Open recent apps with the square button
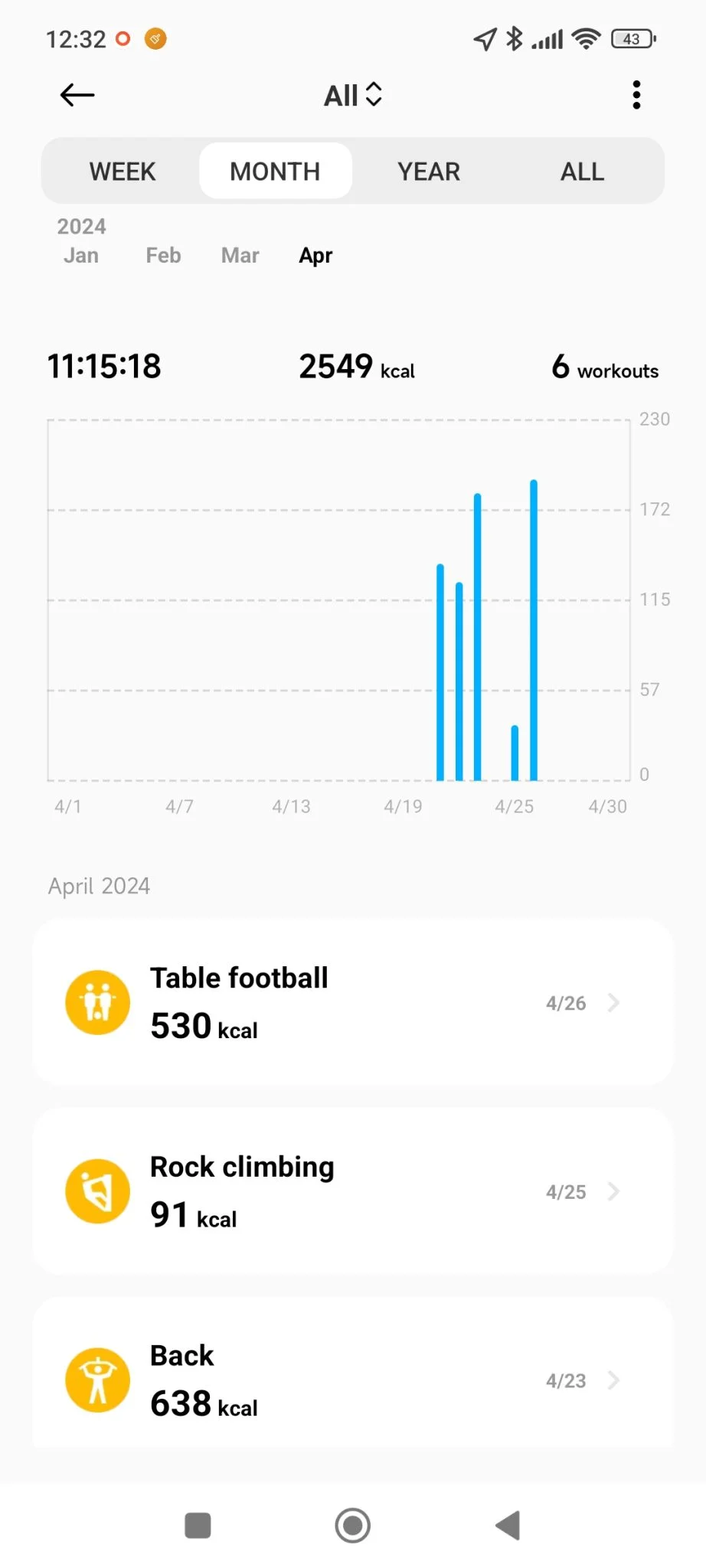706x1568 pixels. click(x=198, y=1525)
